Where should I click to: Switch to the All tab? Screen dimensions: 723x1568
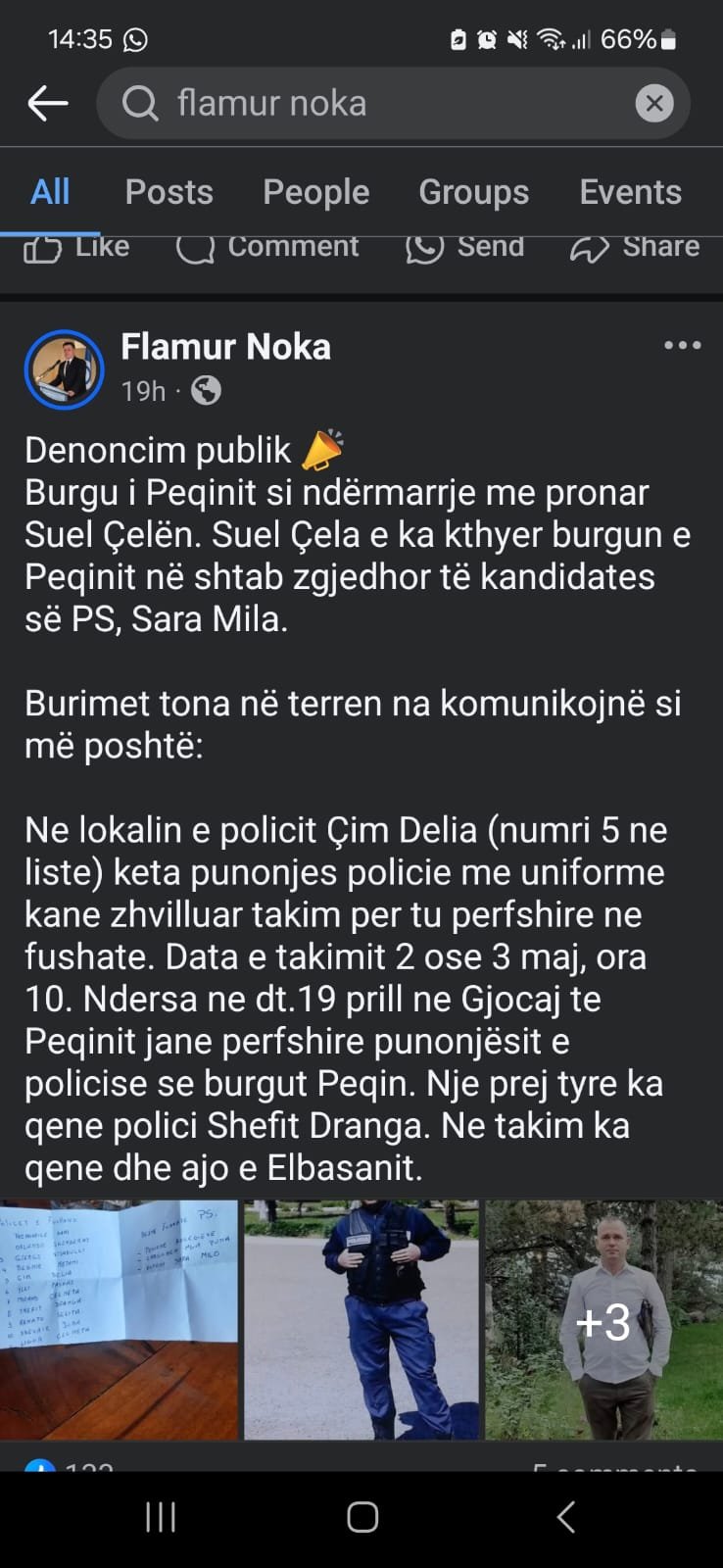tap(50, 192)
